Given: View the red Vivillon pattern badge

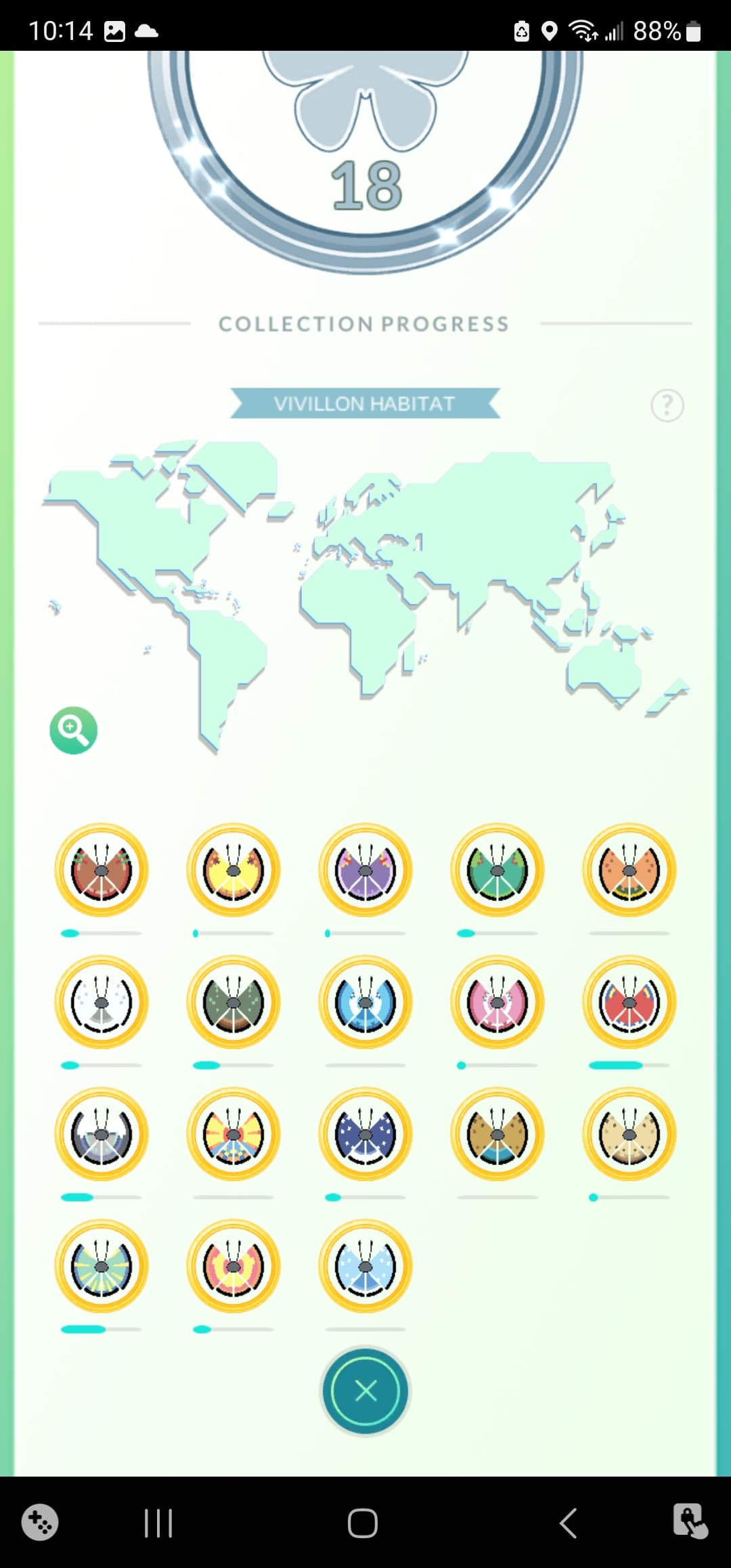Looking at the screenshot, I should pos(629,1002).
